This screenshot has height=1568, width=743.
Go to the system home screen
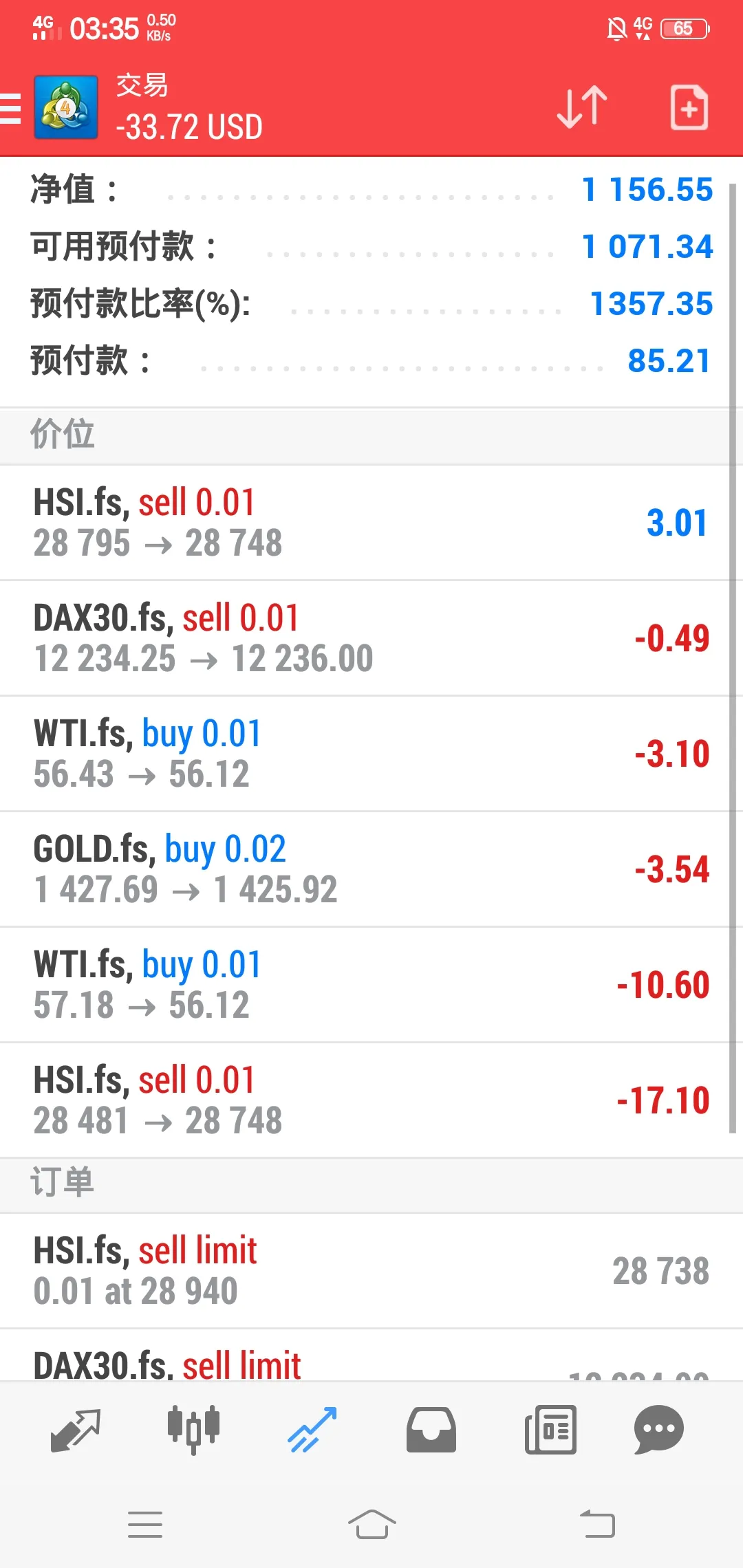pos(371,1525)
